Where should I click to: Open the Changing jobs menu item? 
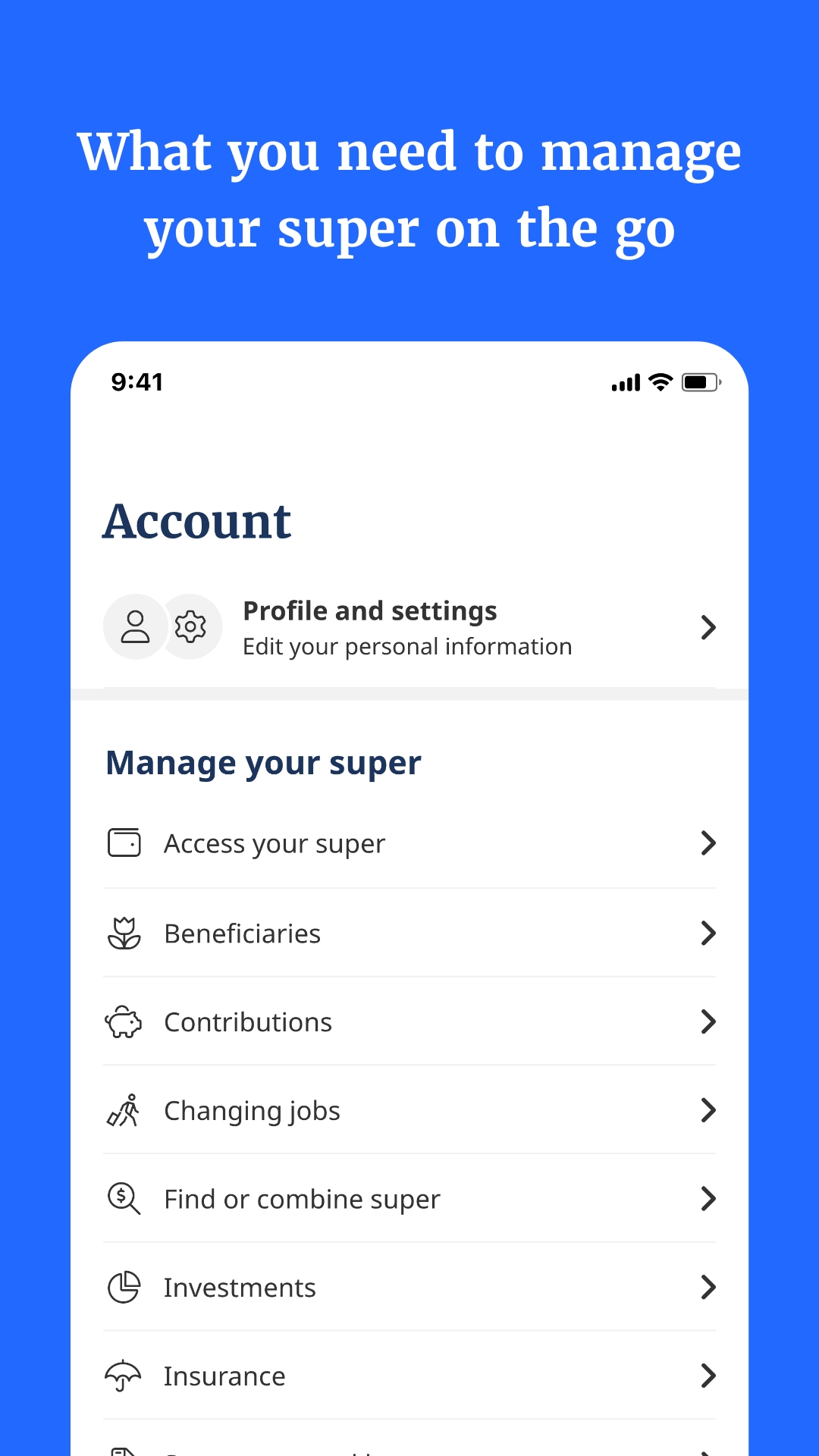(251, 1110)
